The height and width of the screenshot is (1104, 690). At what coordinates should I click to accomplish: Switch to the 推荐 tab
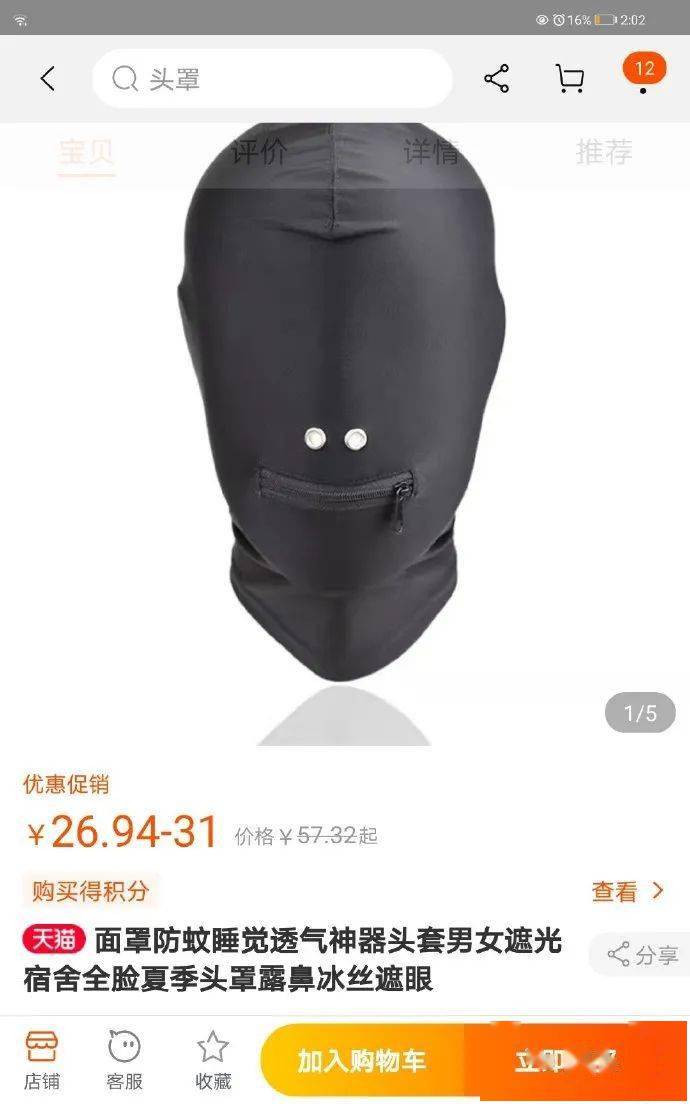[604, 152]
